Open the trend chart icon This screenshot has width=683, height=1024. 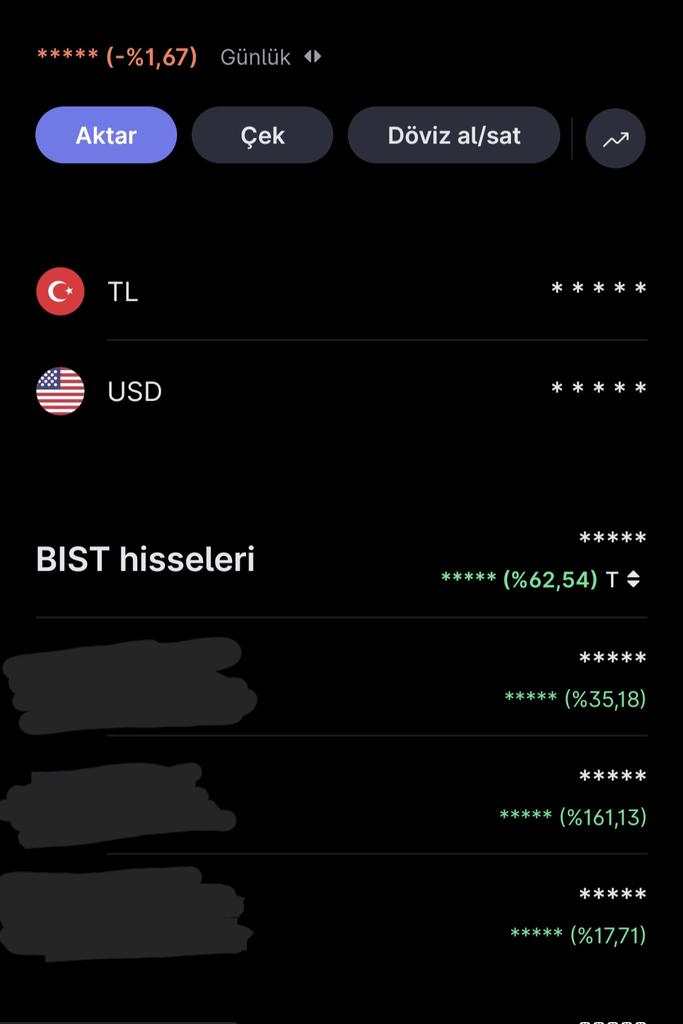click(x=615, y=138)
